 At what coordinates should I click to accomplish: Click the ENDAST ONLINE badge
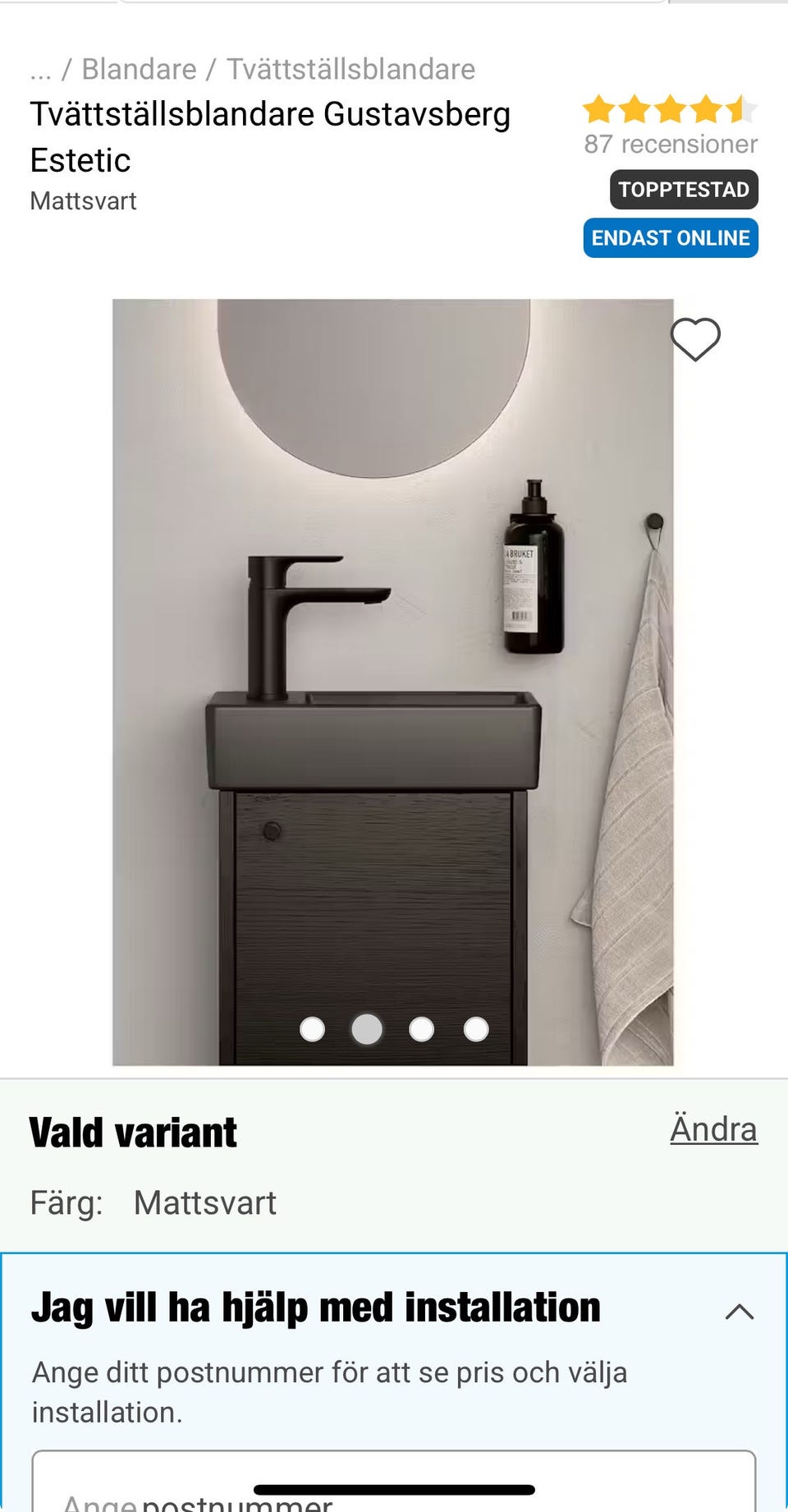click(671, 237)
